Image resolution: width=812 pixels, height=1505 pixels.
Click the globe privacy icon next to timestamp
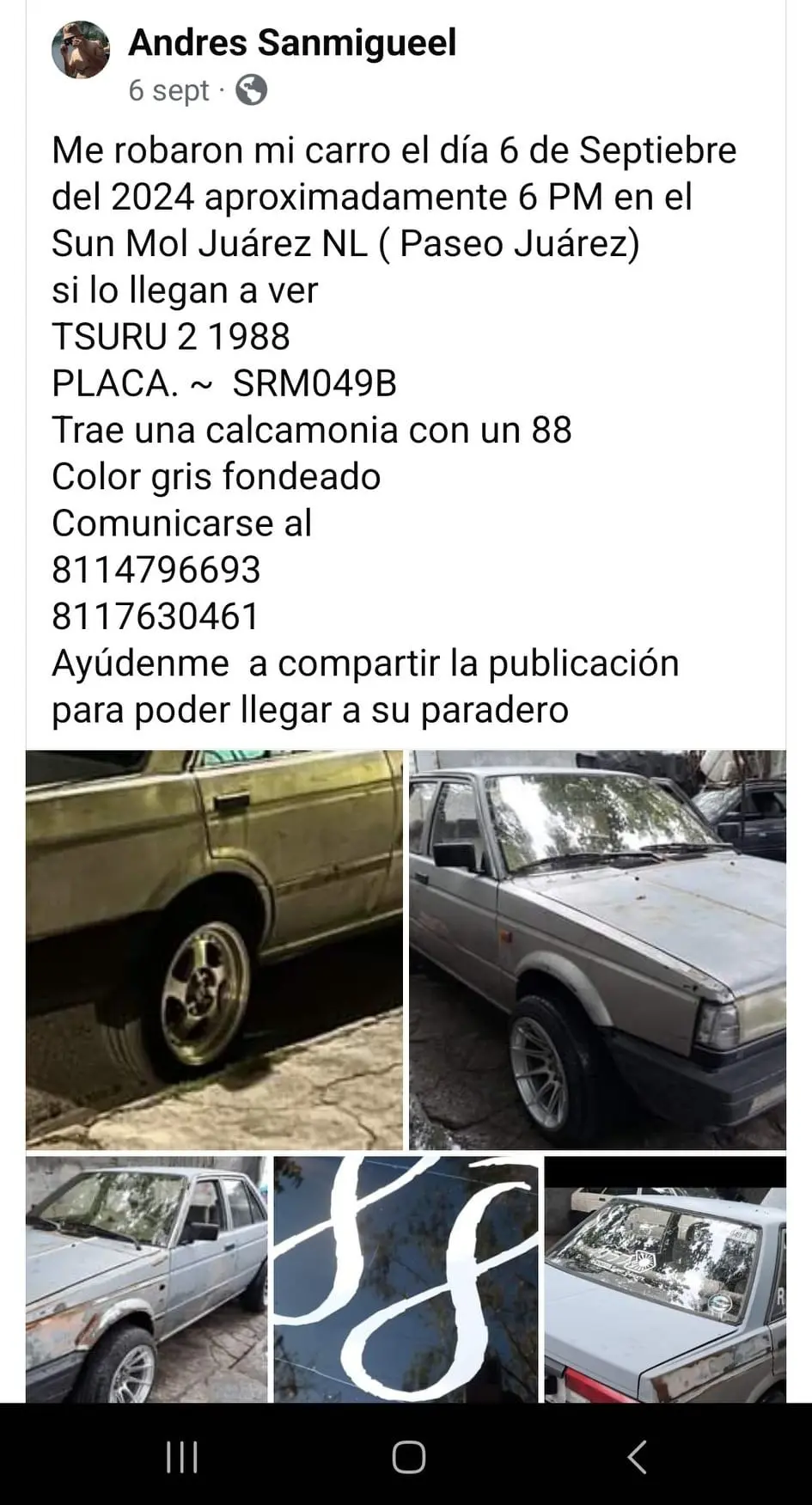(252, 90)
